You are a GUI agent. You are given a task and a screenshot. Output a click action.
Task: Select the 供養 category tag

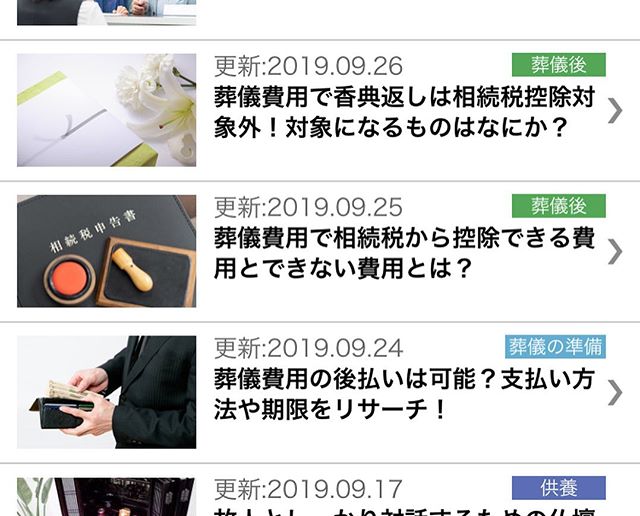coord(558,488)
